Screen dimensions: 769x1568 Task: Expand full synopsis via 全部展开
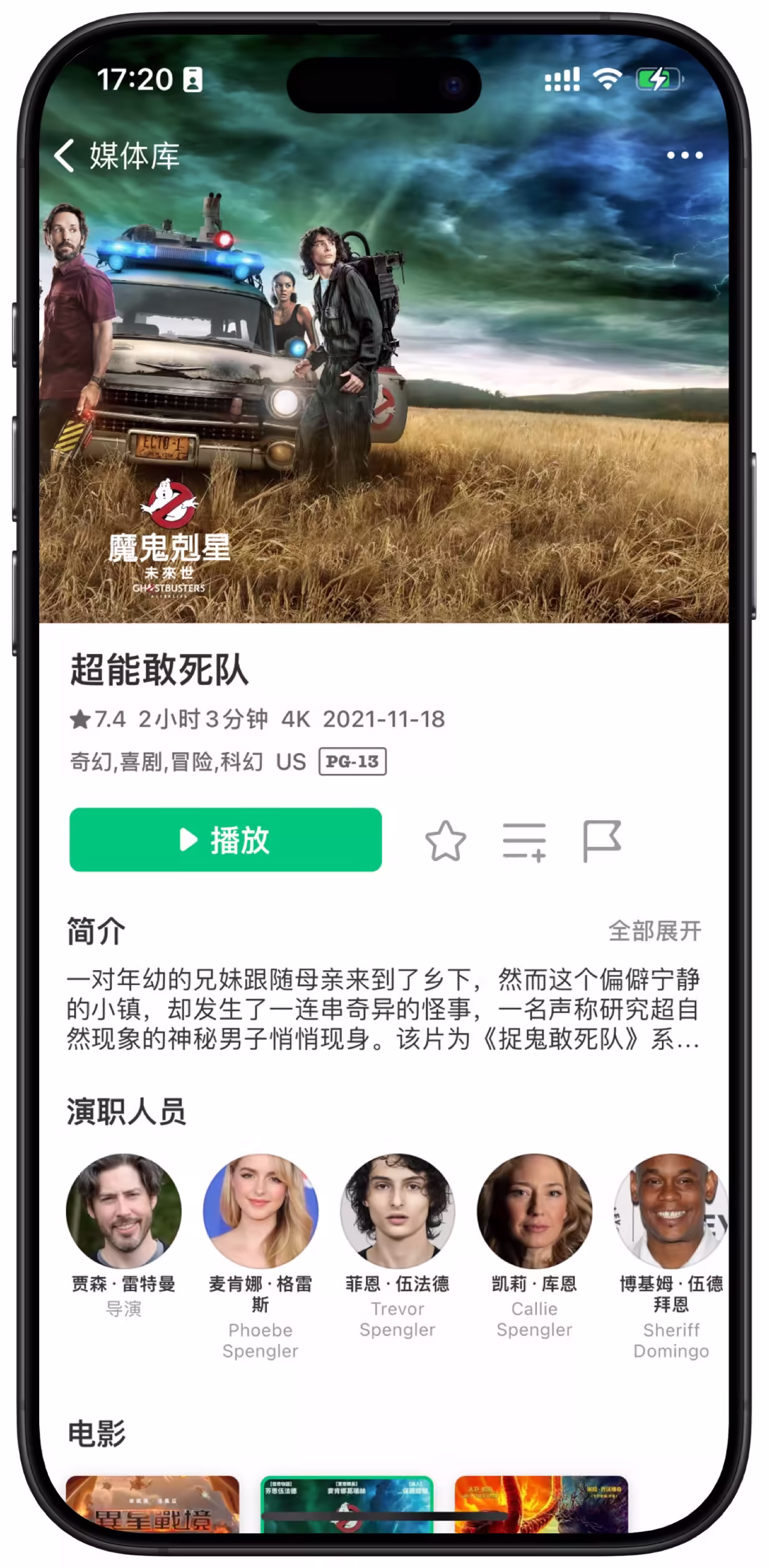pos(655,931)
